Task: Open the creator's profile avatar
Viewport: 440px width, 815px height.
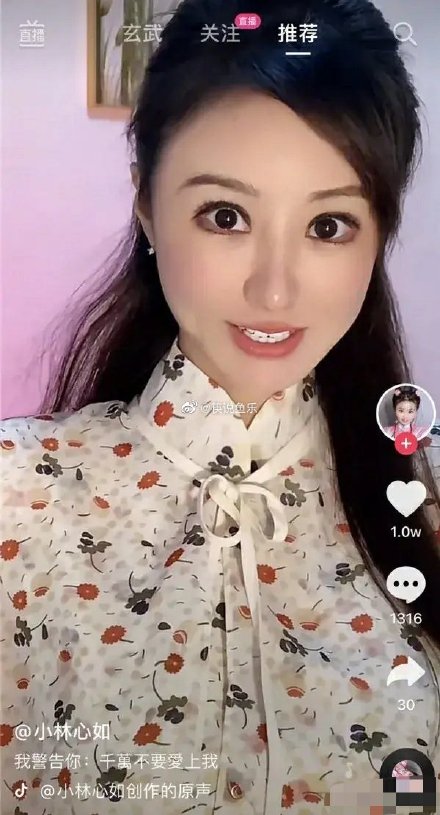Action: point(406,414)
